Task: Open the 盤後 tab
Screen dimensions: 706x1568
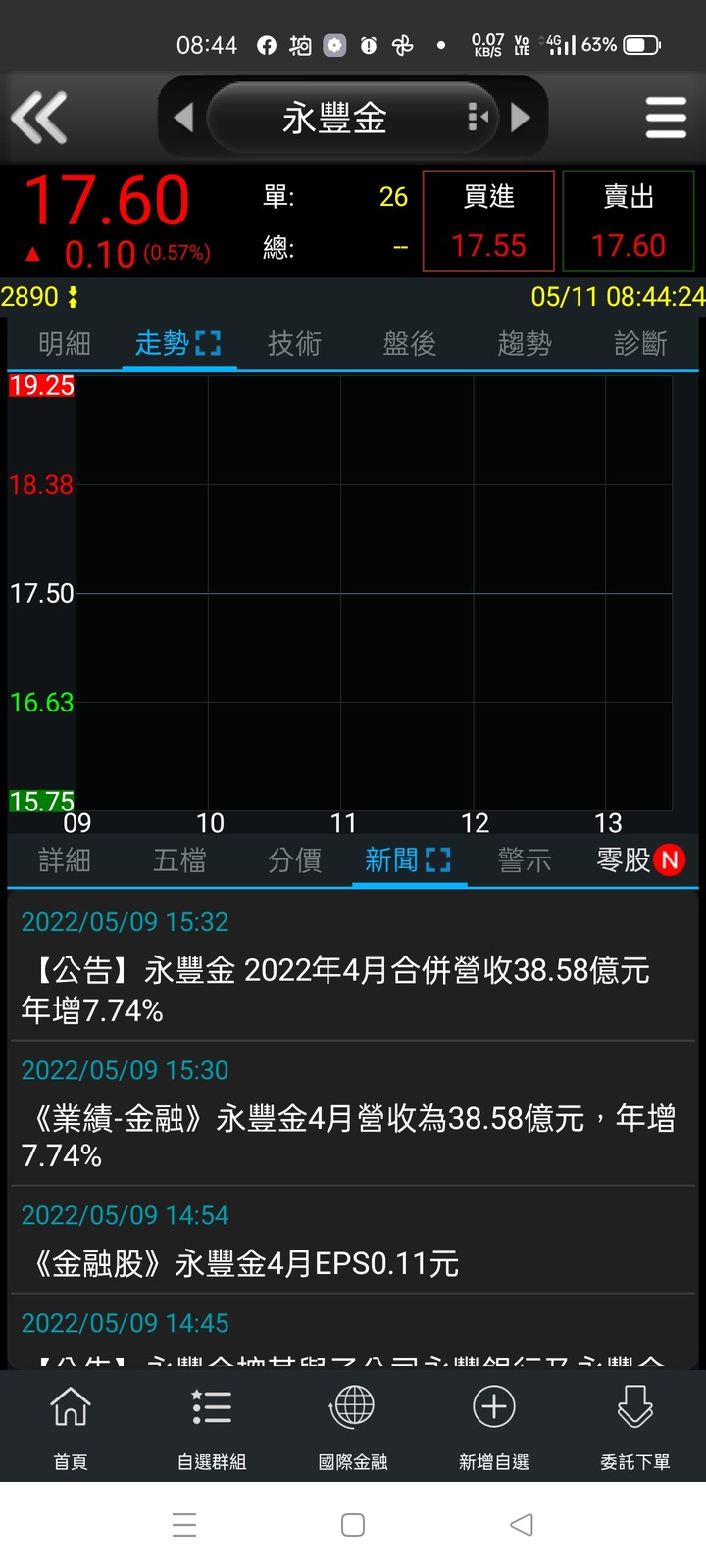Action: (410, 344)
